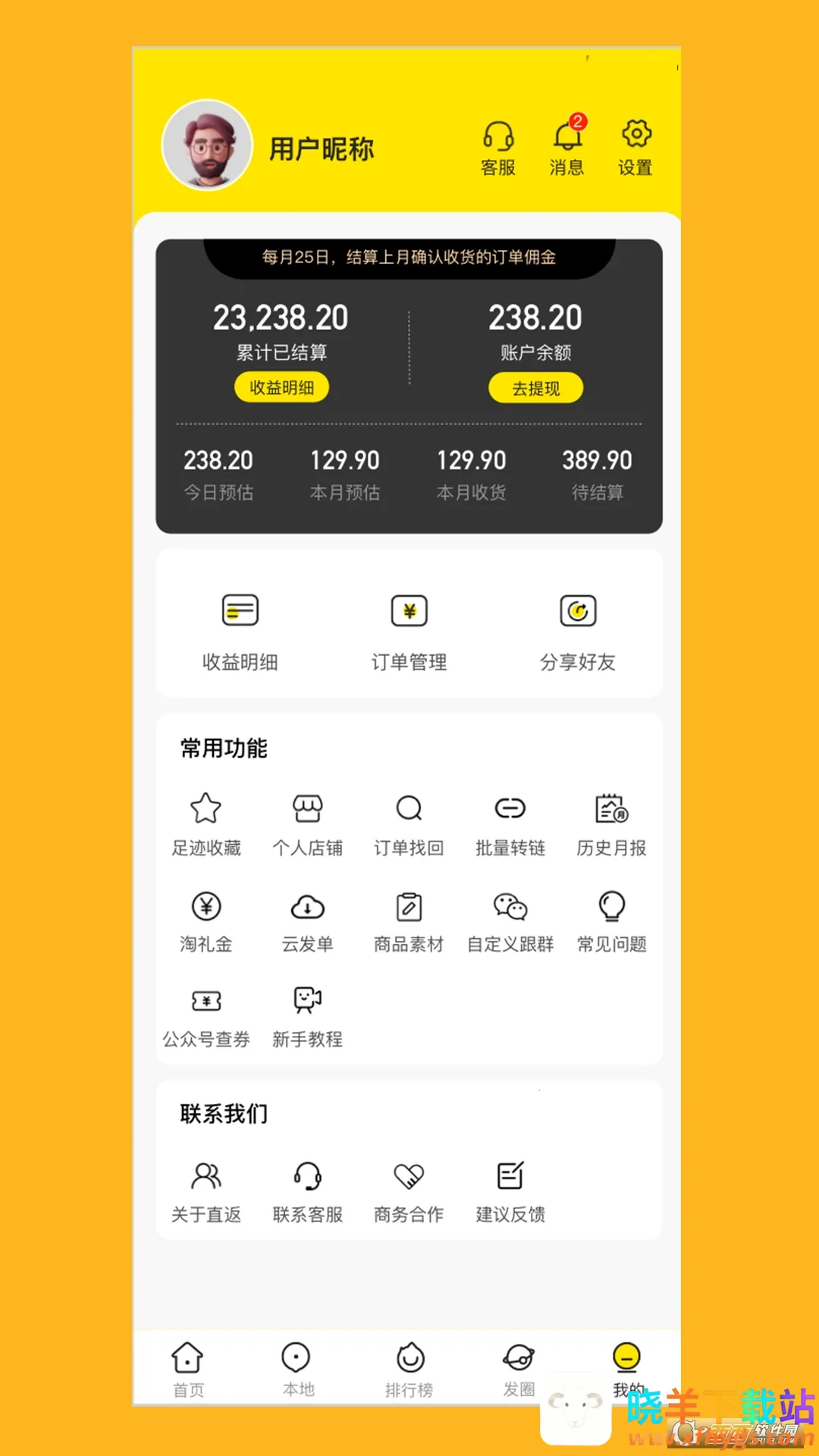Open 淘礼金
The image size is (819, 1456).
click(x=206, y=921)
